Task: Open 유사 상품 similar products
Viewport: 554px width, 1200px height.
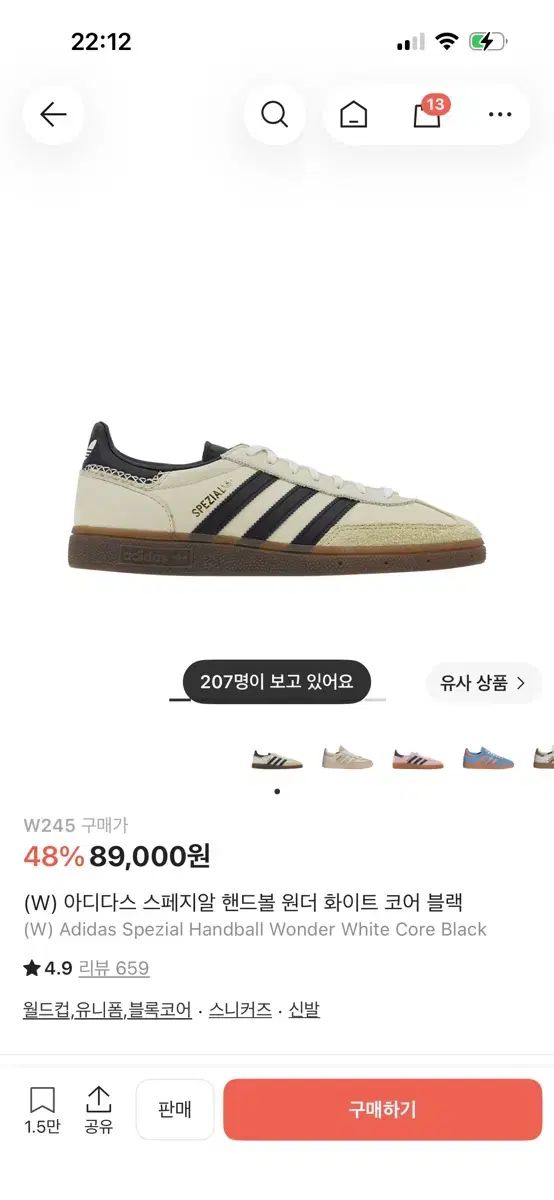Action: tap(484, 683)
